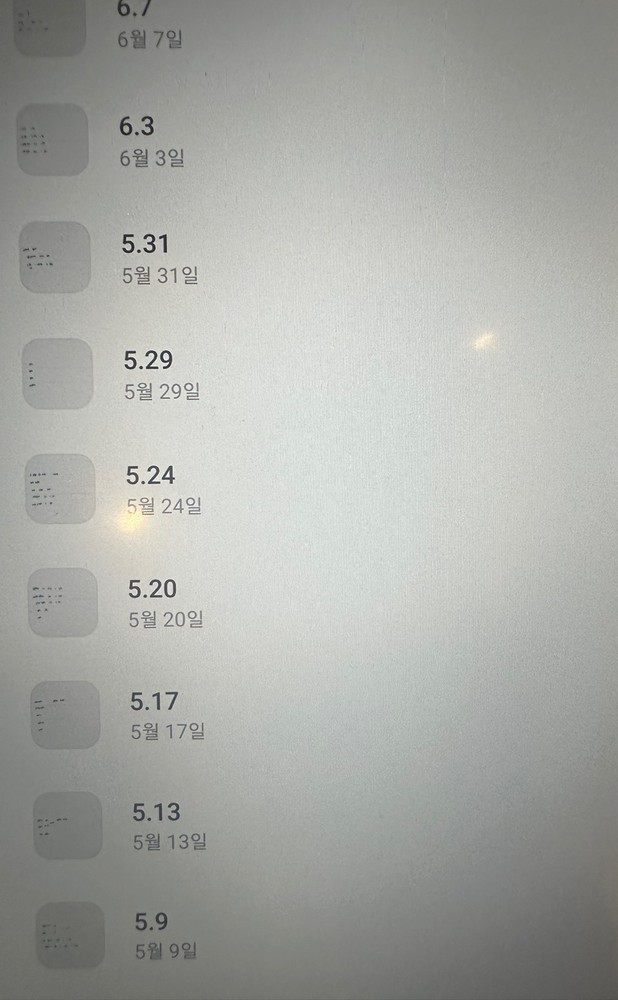Tap the note titled 5.17
The height and width of the screenshot is (1000, 618).
click(166, 715)
